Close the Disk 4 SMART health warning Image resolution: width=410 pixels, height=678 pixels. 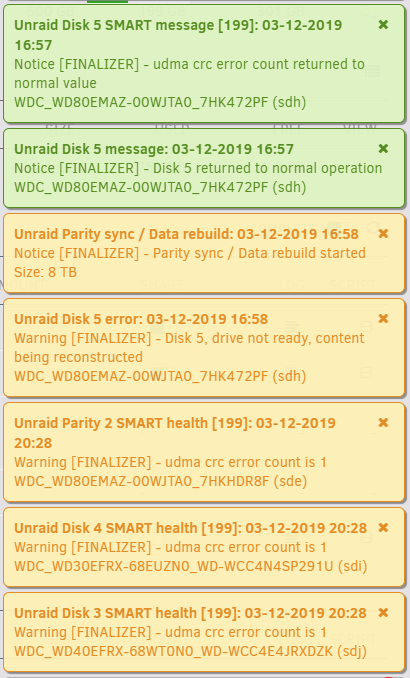pyautogui.click(x=383, y=528)
